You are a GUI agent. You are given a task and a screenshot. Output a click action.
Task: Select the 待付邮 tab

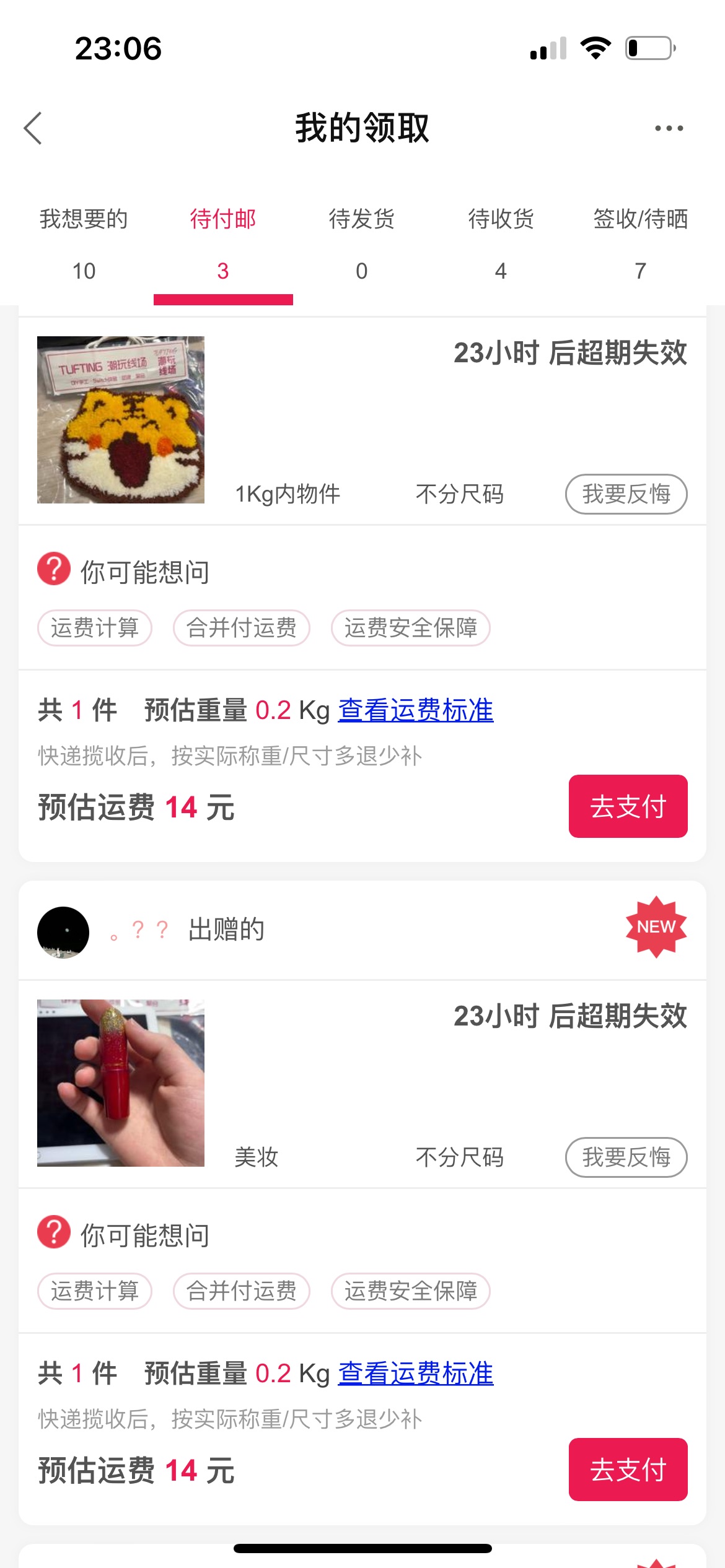point(223,243)
